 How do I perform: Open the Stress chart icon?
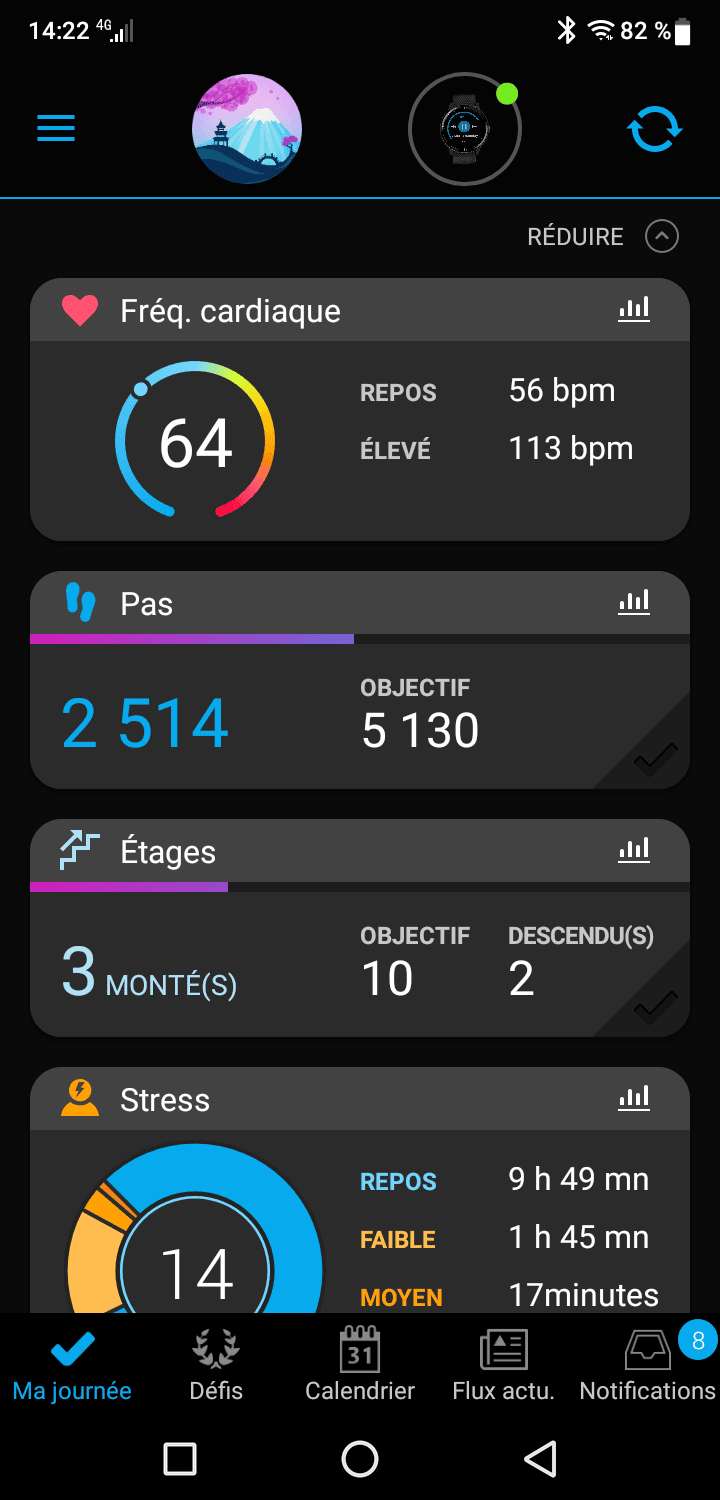tap(634, 1098)
